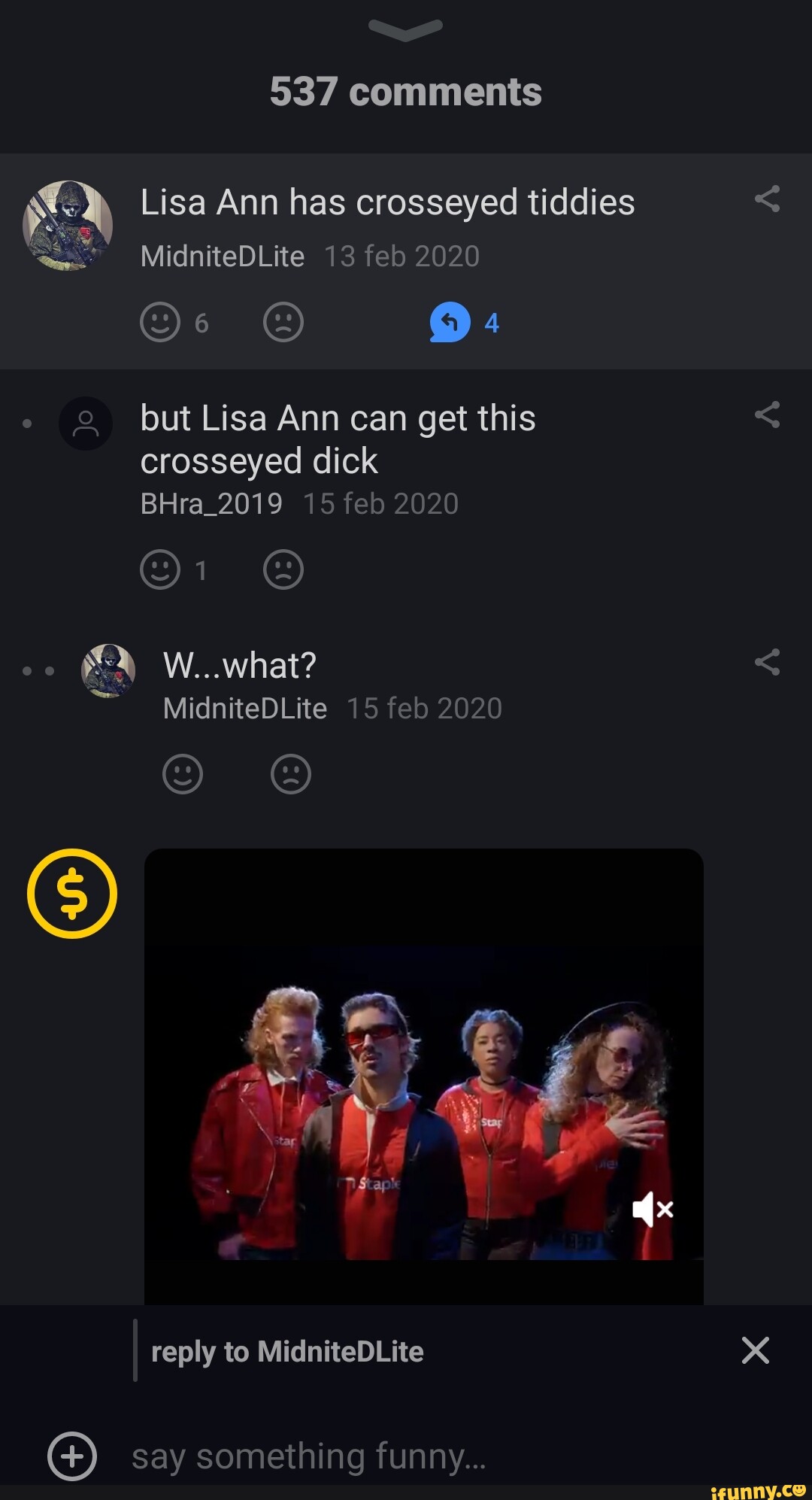Unmute the video's sound
Viewport: 812px width, 1500px height.
[653, 1209]
